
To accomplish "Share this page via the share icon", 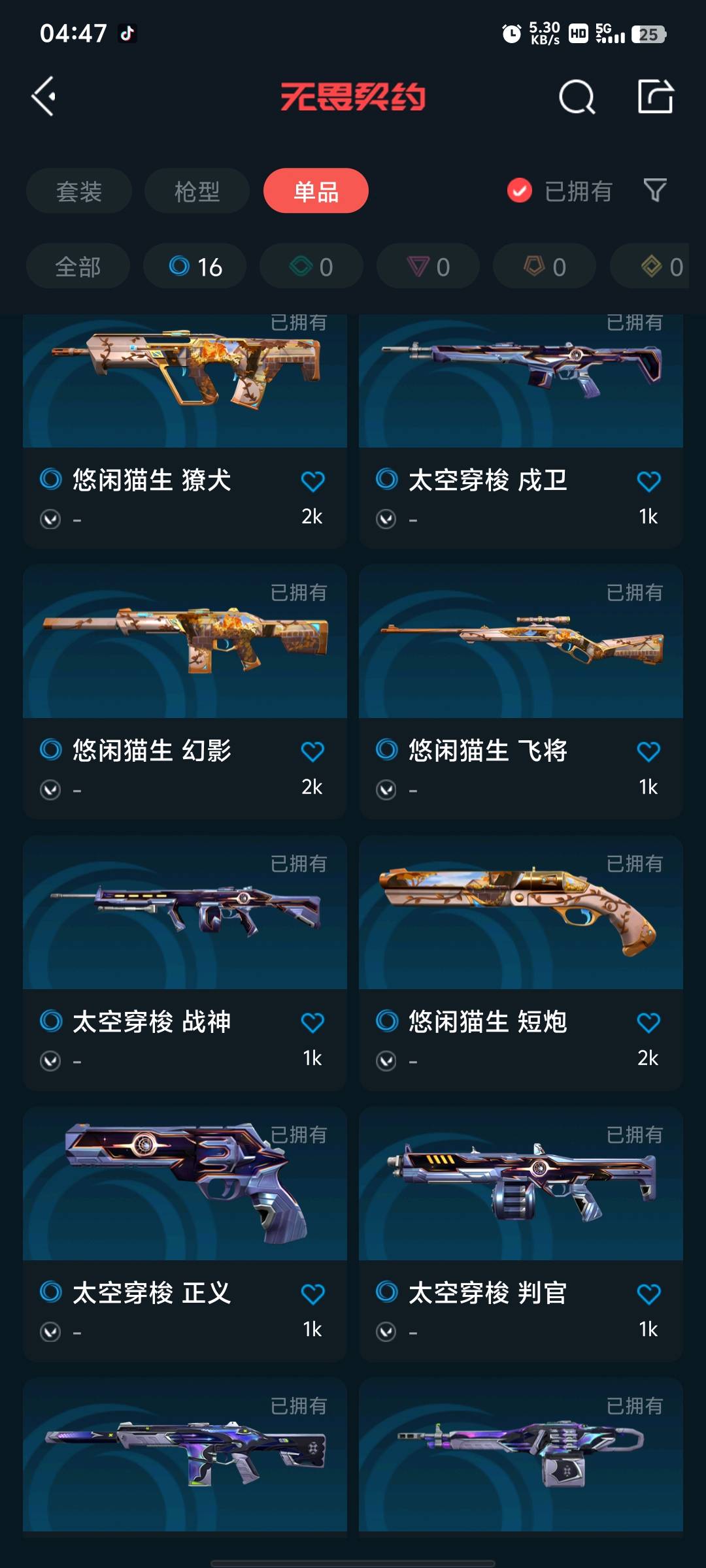I will (x=655, y=97).
